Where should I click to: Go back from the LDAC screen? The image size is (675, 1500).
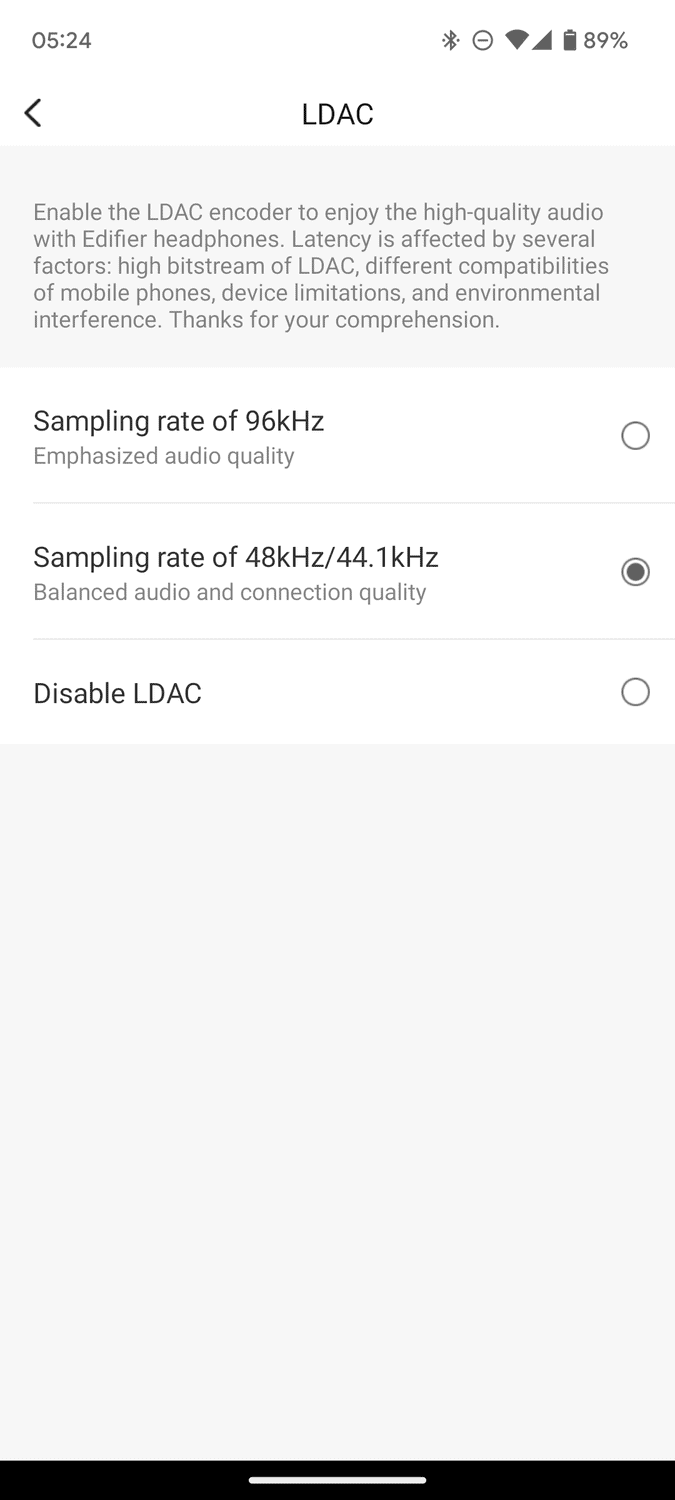pyautogui.click(x=33, y=113)
